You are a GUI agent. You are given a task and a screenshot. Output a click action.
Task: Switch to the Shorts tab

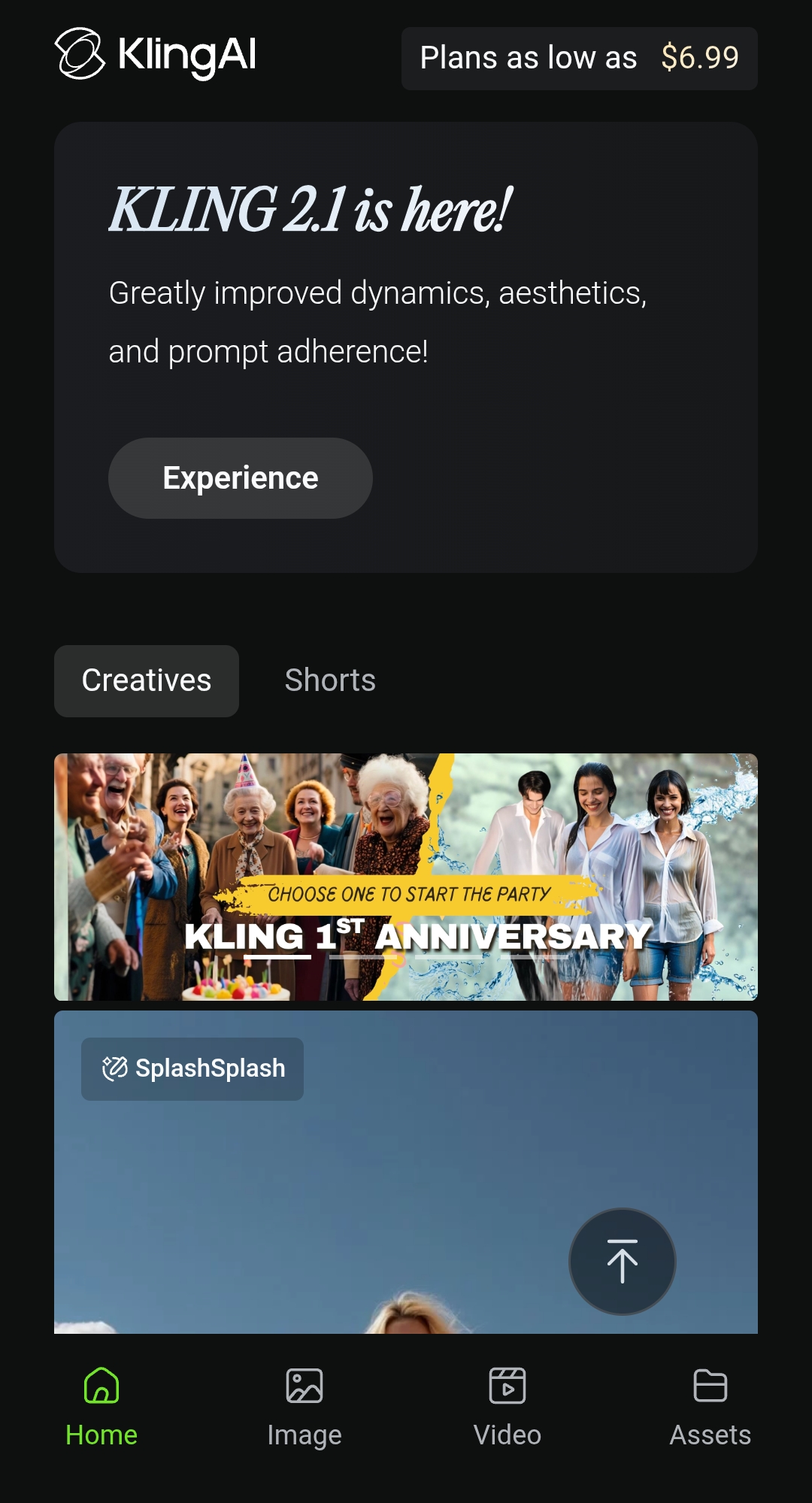point(330,680)
